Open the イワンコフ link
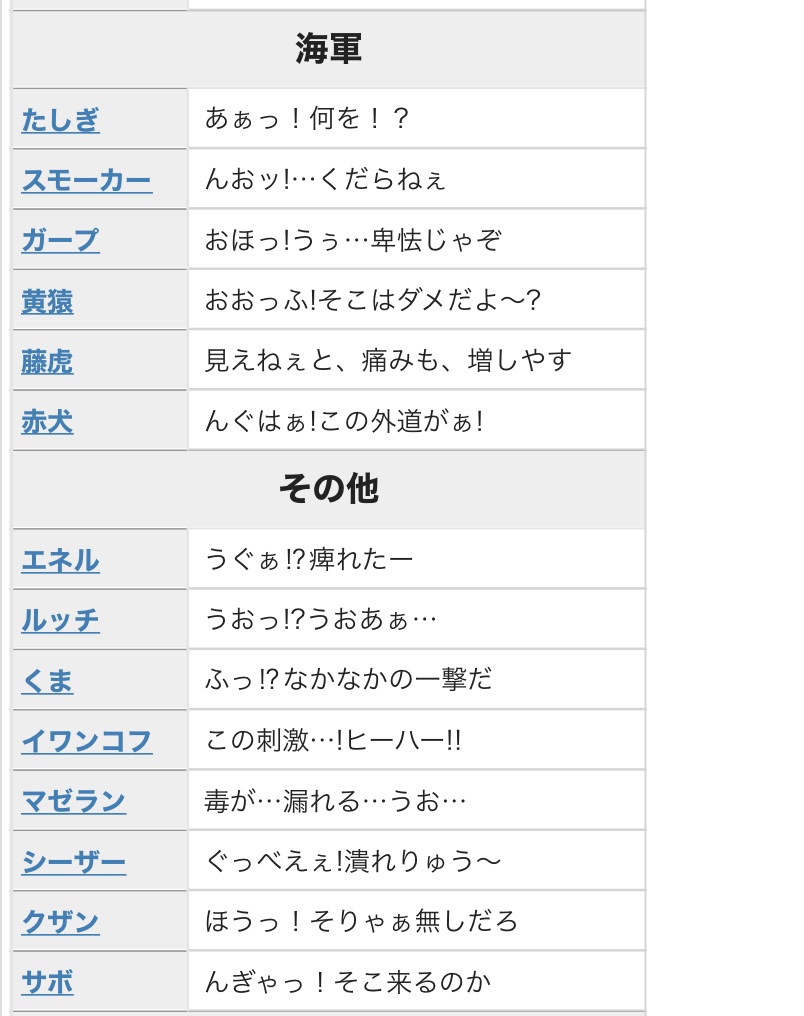804x1016 pixels. pyautogui.click(x=86, y=741)
